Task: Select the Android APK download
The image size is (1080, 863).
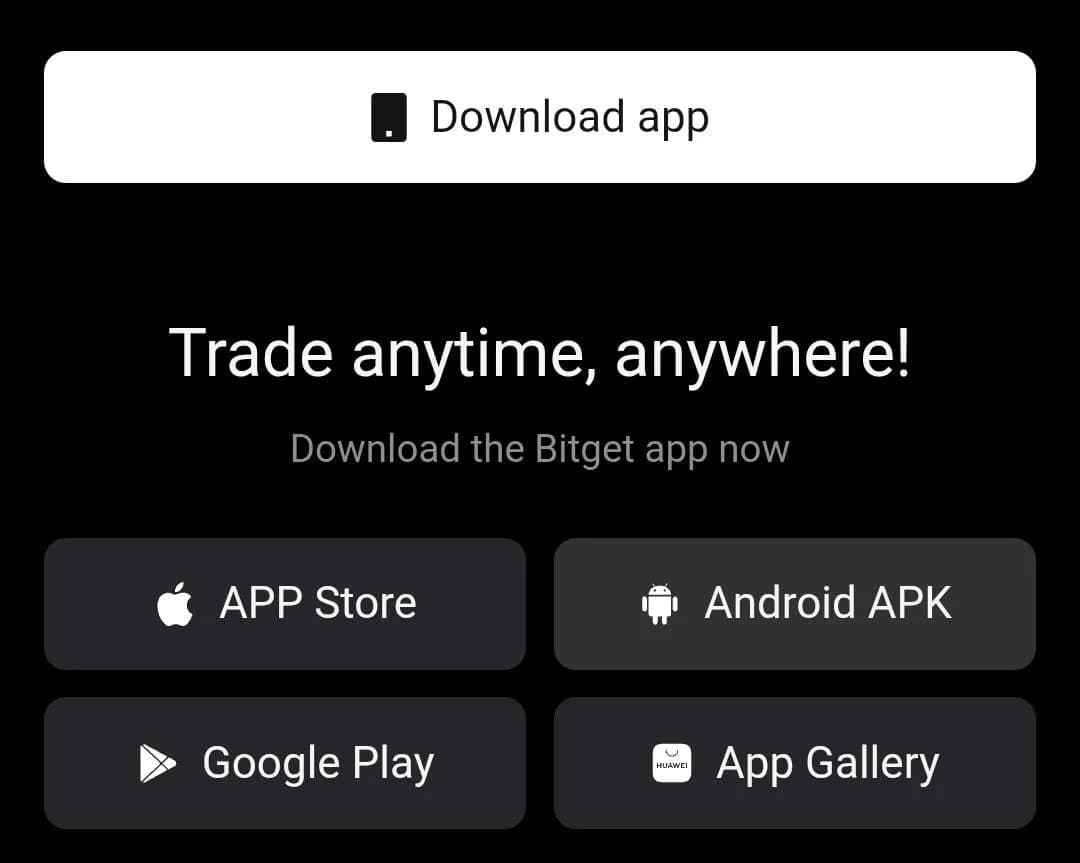Action: coord(795,604)
